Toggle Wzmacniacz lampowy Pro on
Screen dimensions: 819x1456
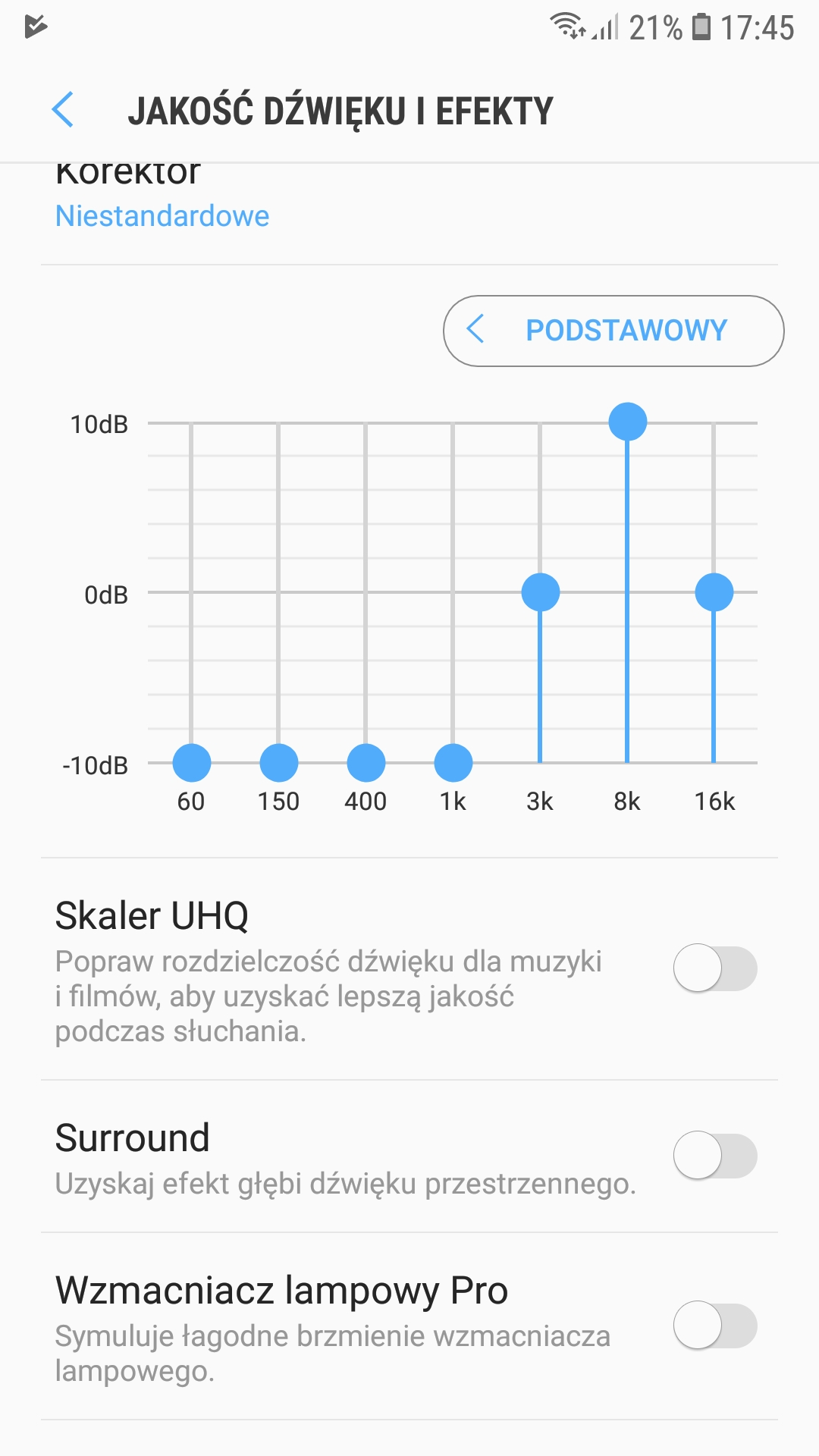714,1326
